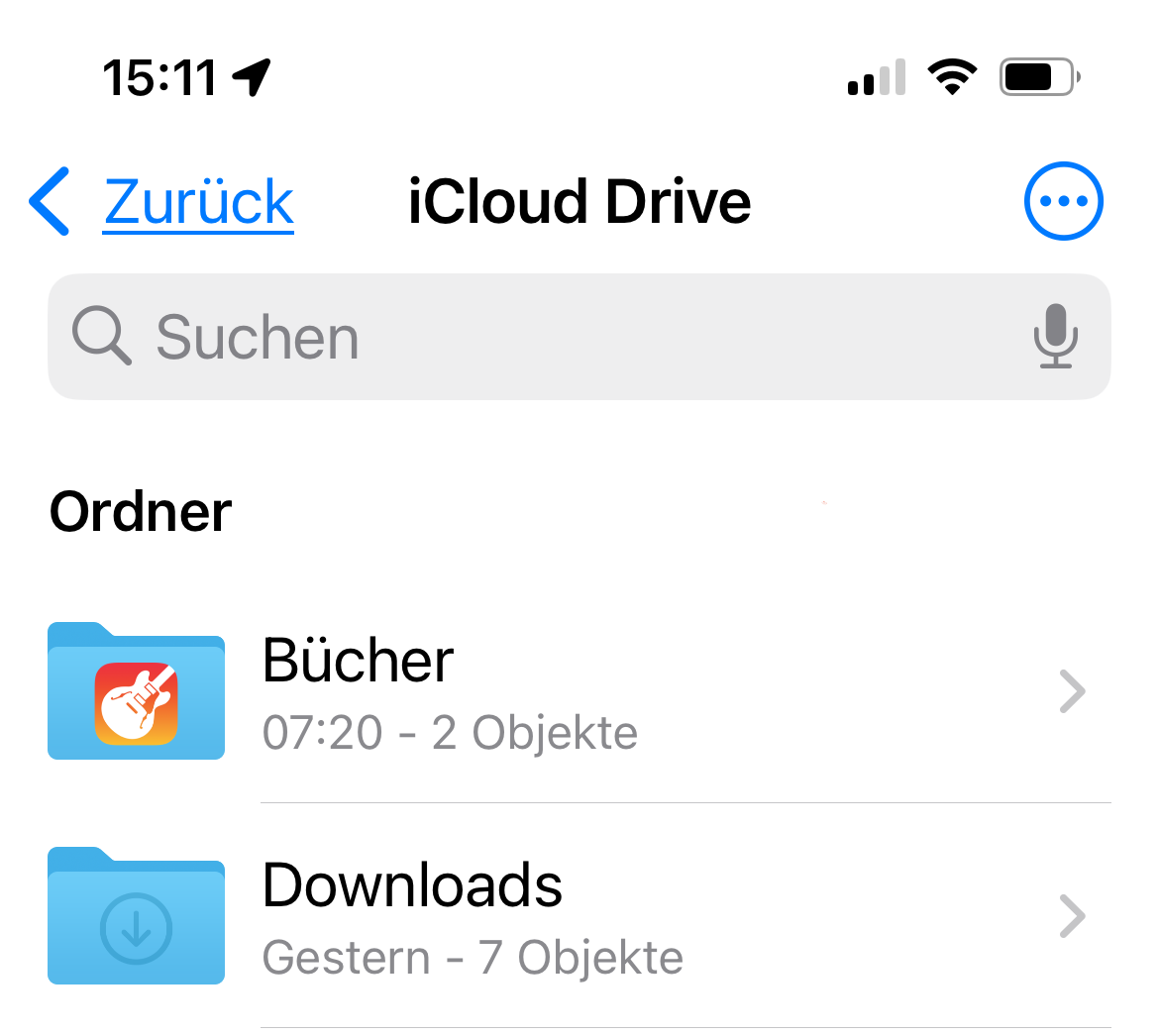The width and height of the screenshot is (1159, 1036).
Task: Open the Bücher folder
Action: point(579,690)
